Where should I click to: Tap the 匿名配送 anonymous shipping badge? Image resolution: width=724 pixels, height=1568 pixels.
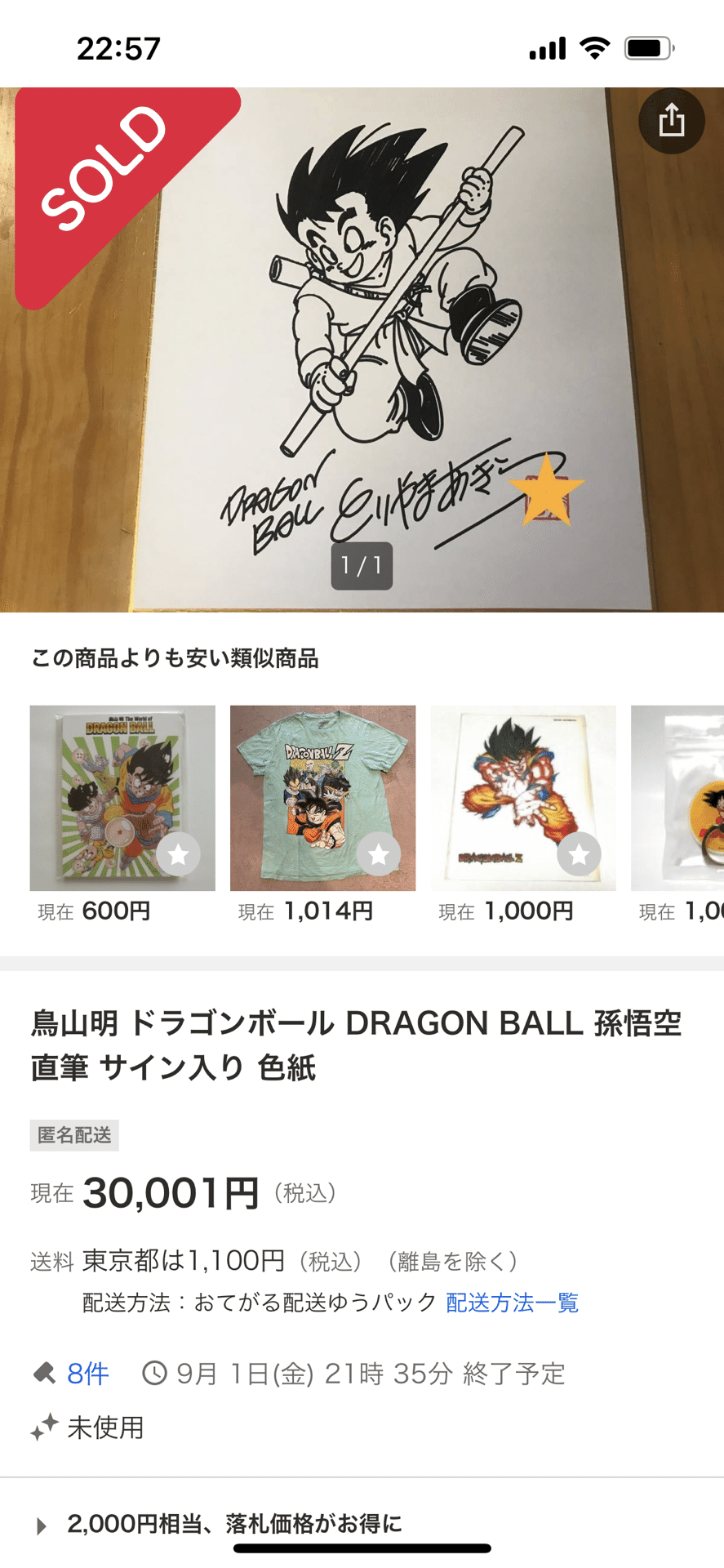(x=73, y=1135)
